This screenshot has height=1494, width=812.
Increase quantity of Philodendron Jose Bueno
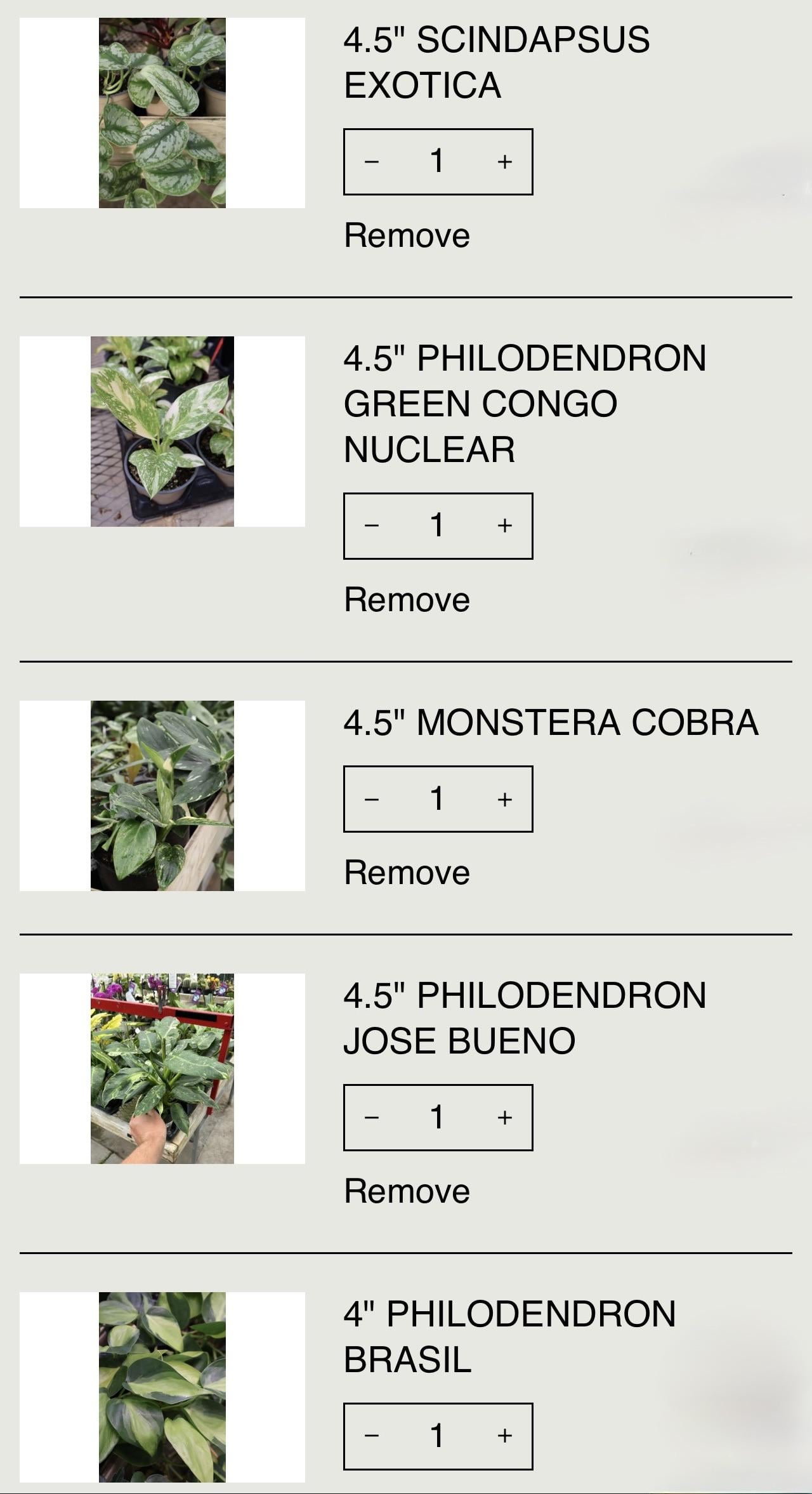pyautogui.click(x=504, y=1118)
